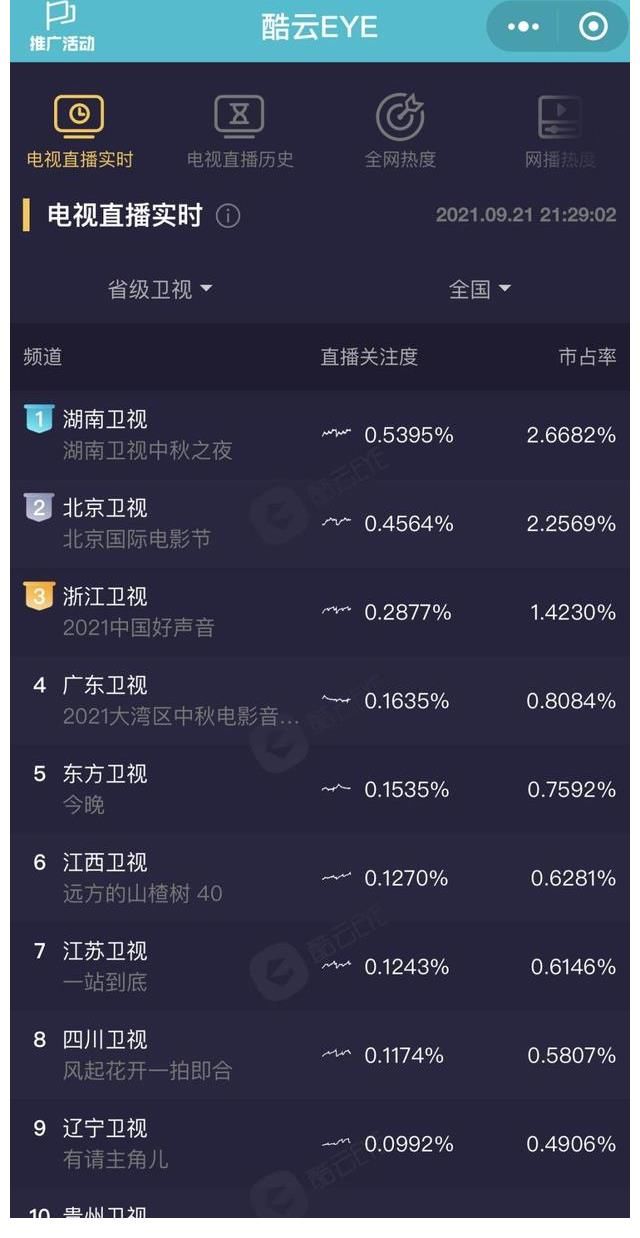Open the mini program more-options menu
This screenshot has width=640, height=1238.
[523, 27]
